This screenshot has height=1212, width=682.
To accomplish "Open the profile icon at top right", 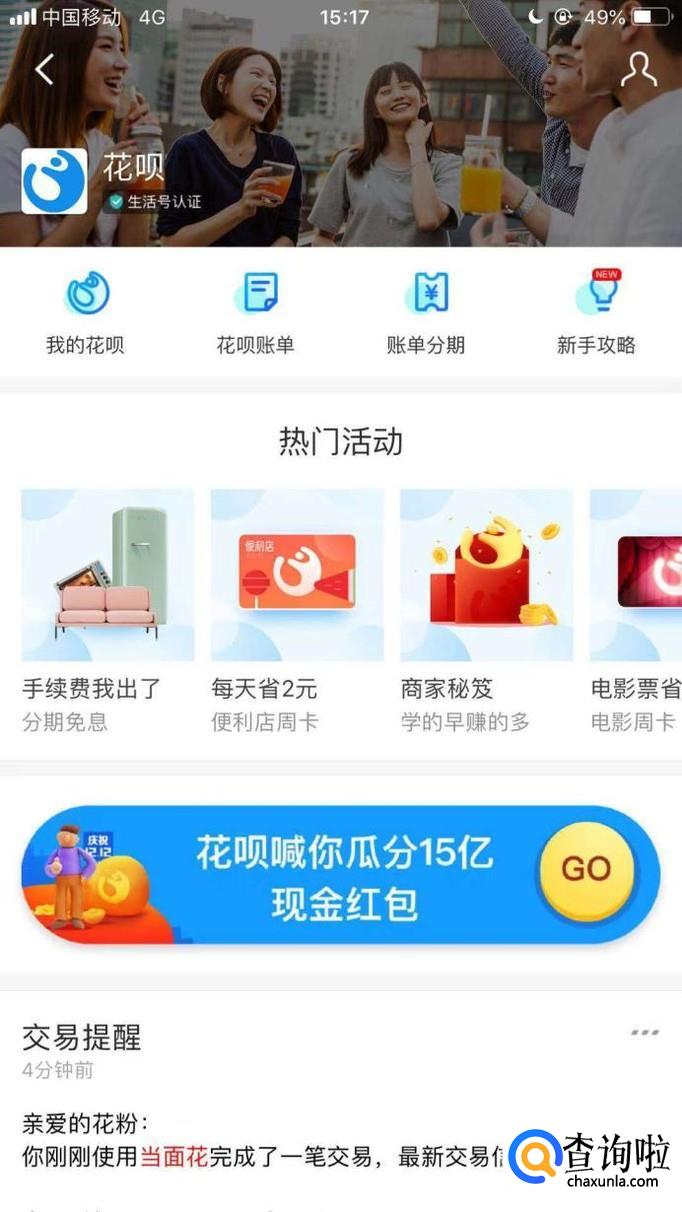I will click(639, 69).
